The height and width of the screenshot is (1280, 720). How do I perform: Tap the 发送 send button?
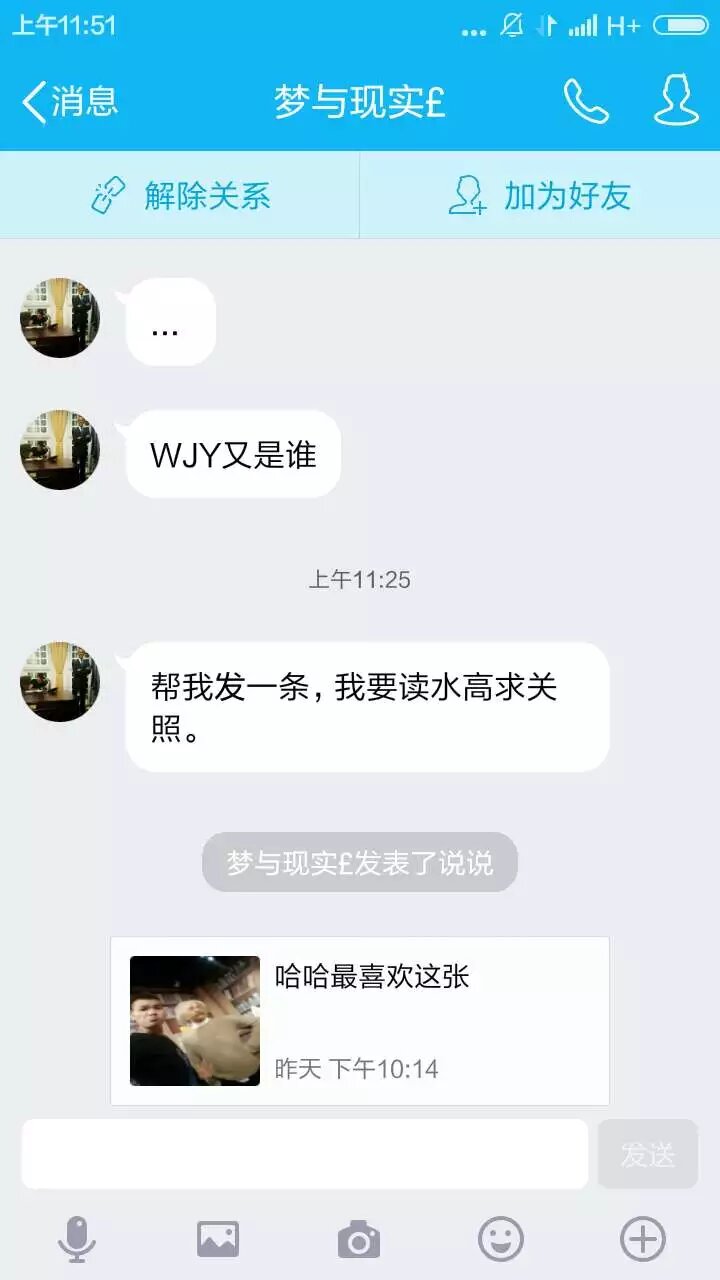648,1154
